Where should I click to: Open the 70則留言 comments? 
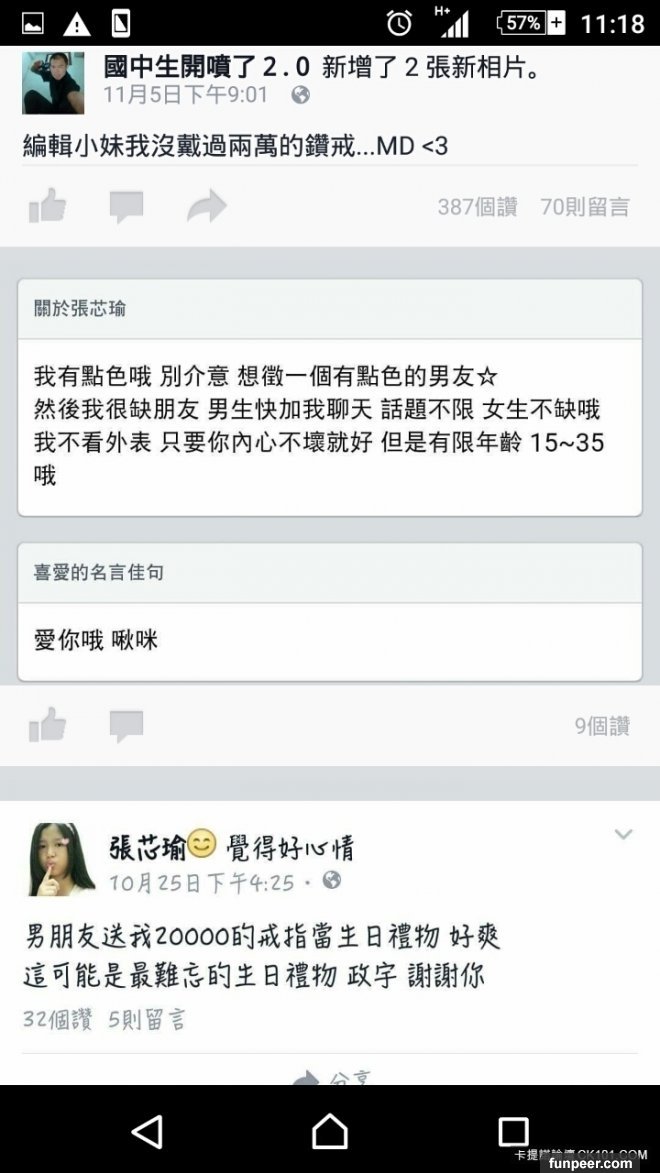(585, 207)
